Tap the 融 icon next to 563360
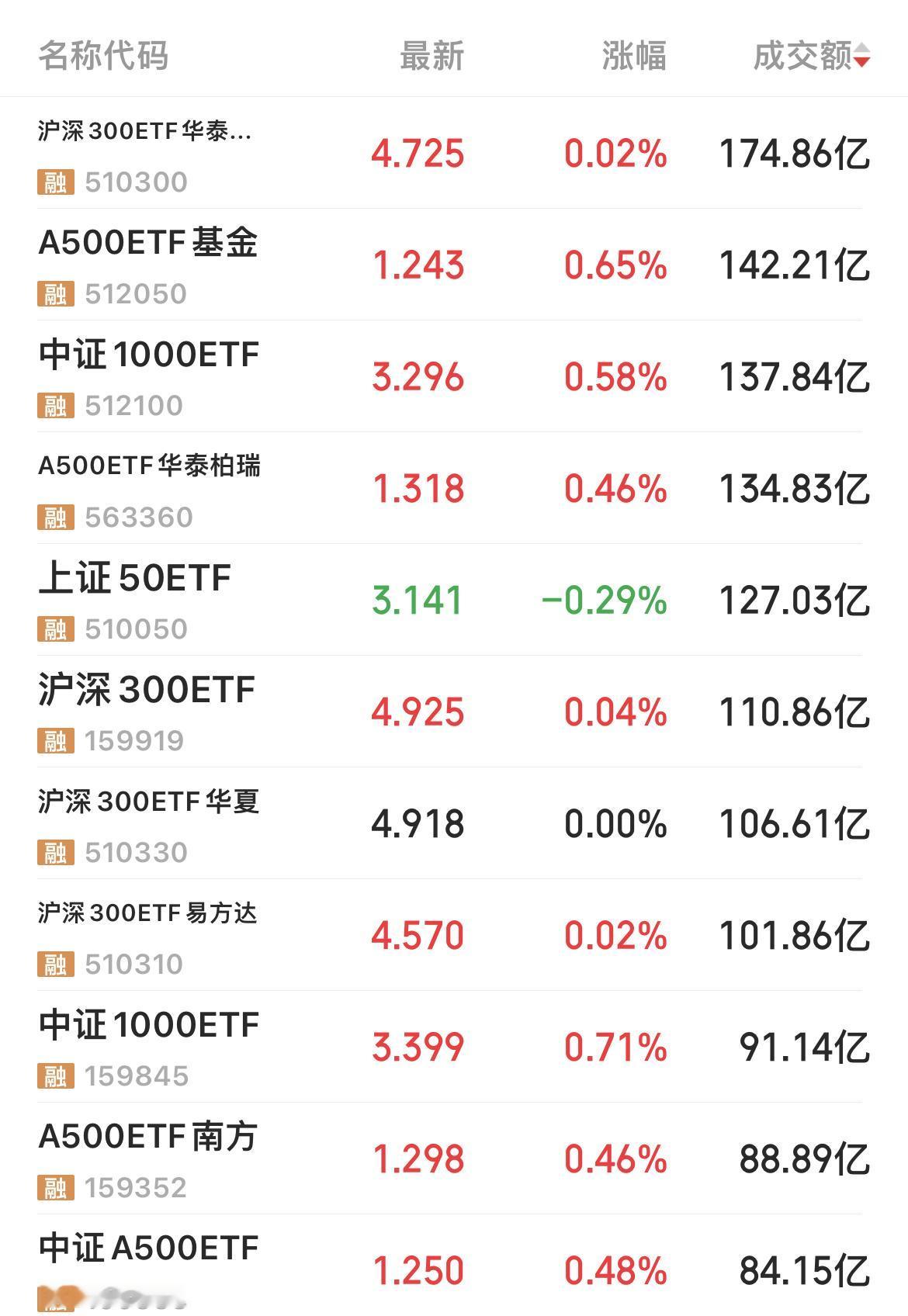Image resolution: width=908 pixels, height=1316 pixels. pyautogui.click(x=53, y=514)
